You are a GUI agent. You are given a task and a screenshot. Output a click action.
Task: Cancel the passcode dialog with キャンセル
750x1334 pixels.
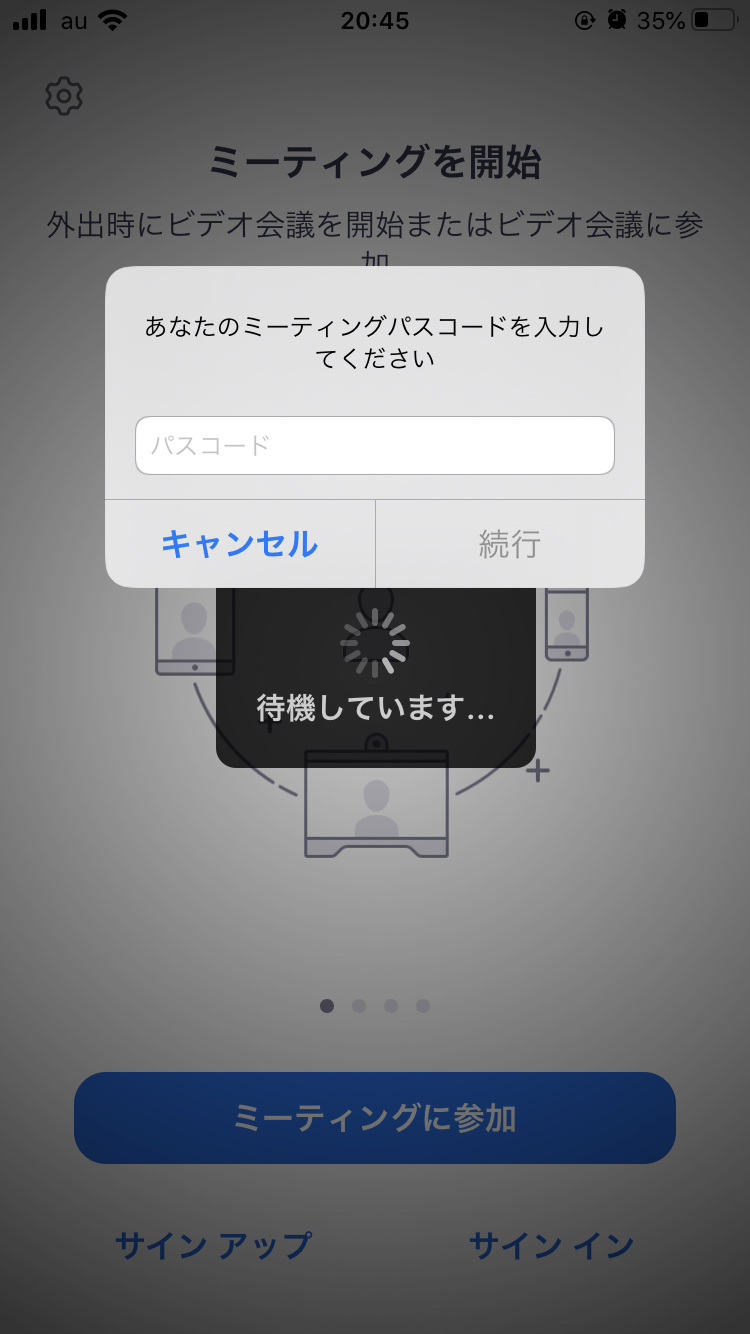click(240, 544)
